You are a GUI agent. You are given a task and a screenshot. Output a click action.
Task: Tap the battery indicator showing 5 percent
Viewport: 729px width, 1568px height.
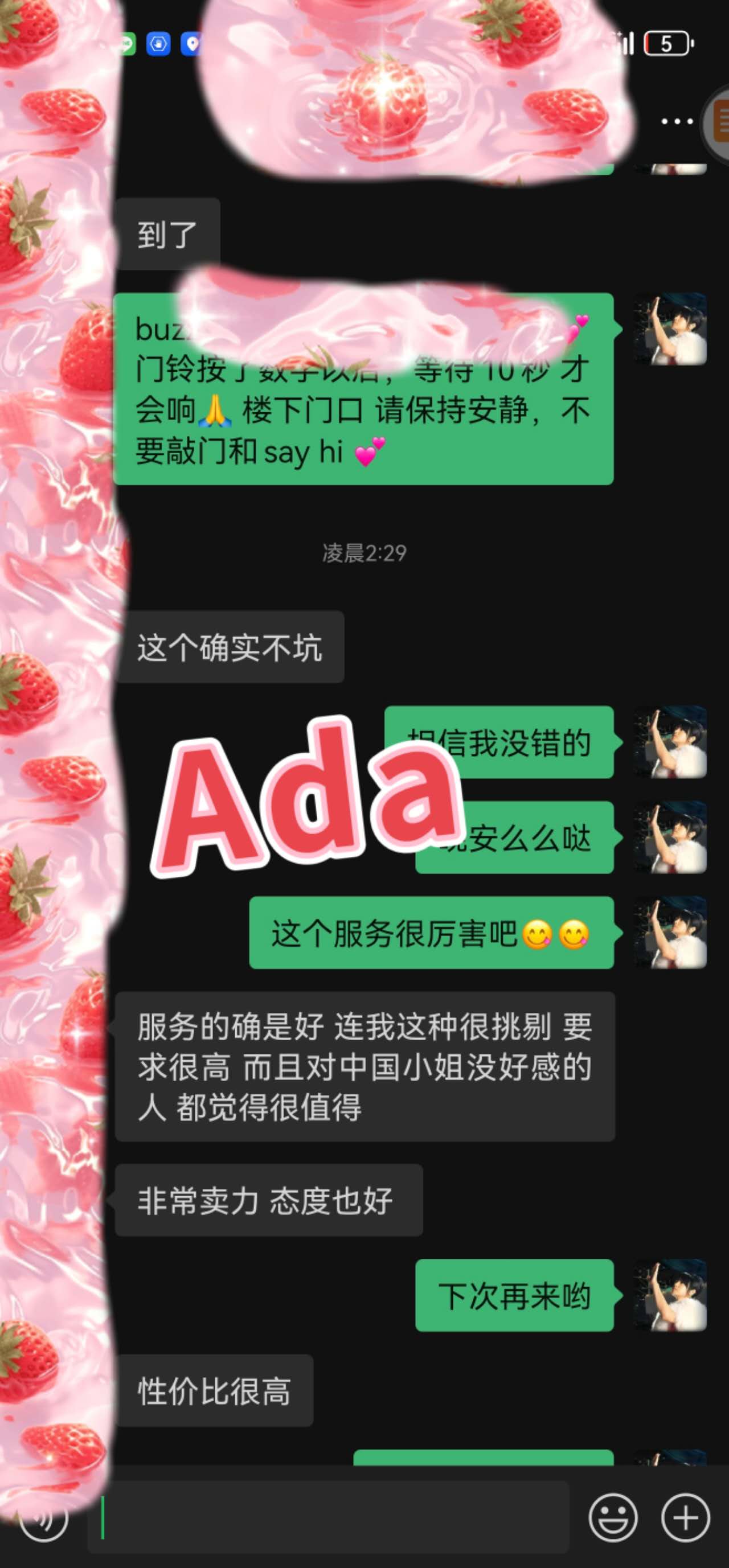coord(667,44)
